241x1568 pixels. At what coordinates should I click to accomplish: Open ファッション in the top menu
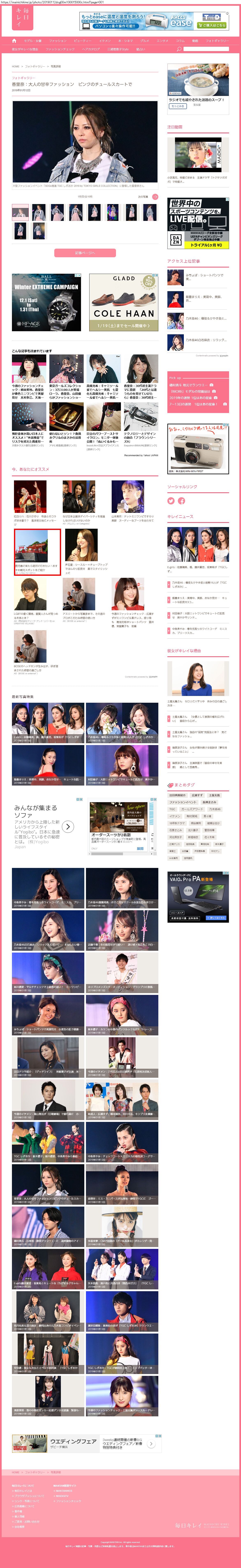58,41
